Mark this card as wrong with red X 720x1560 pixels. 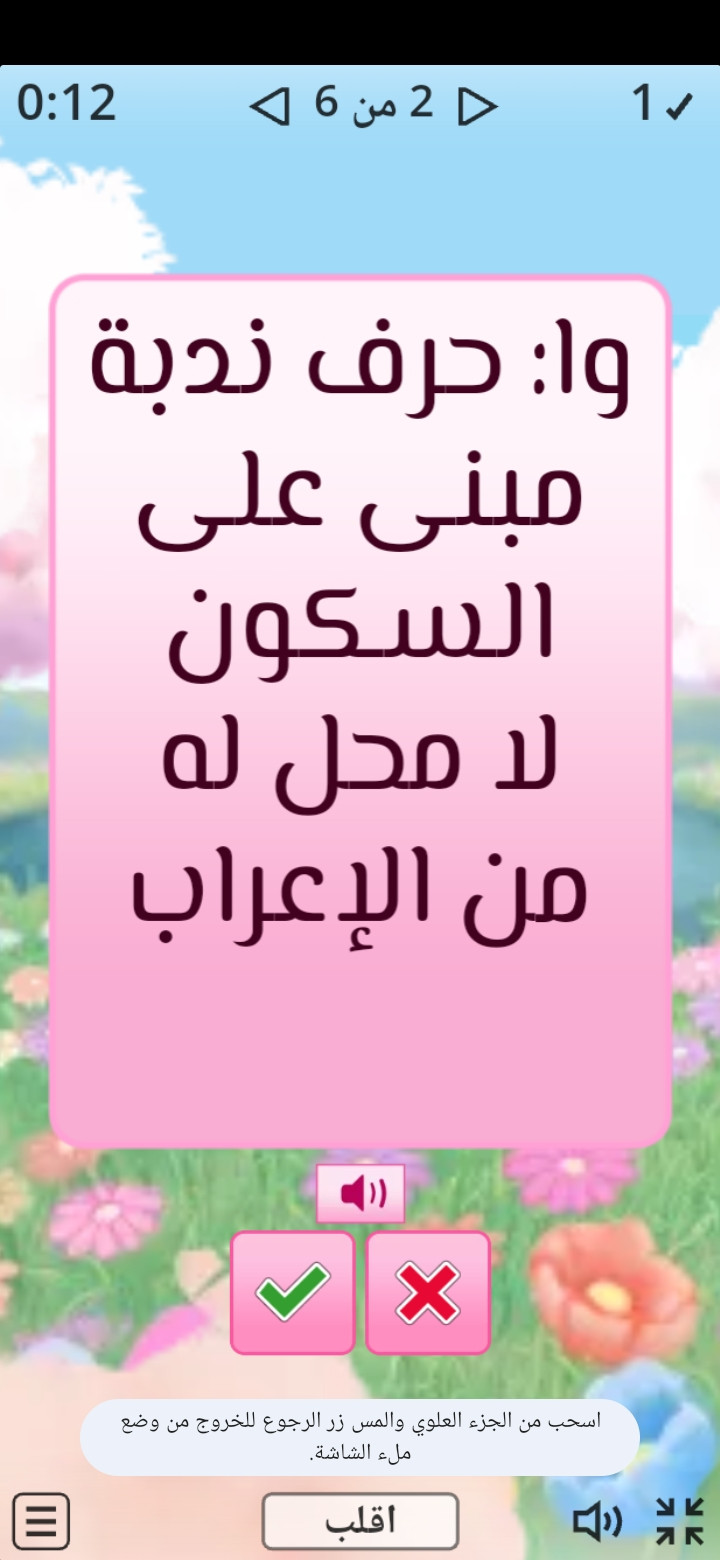428,1292
